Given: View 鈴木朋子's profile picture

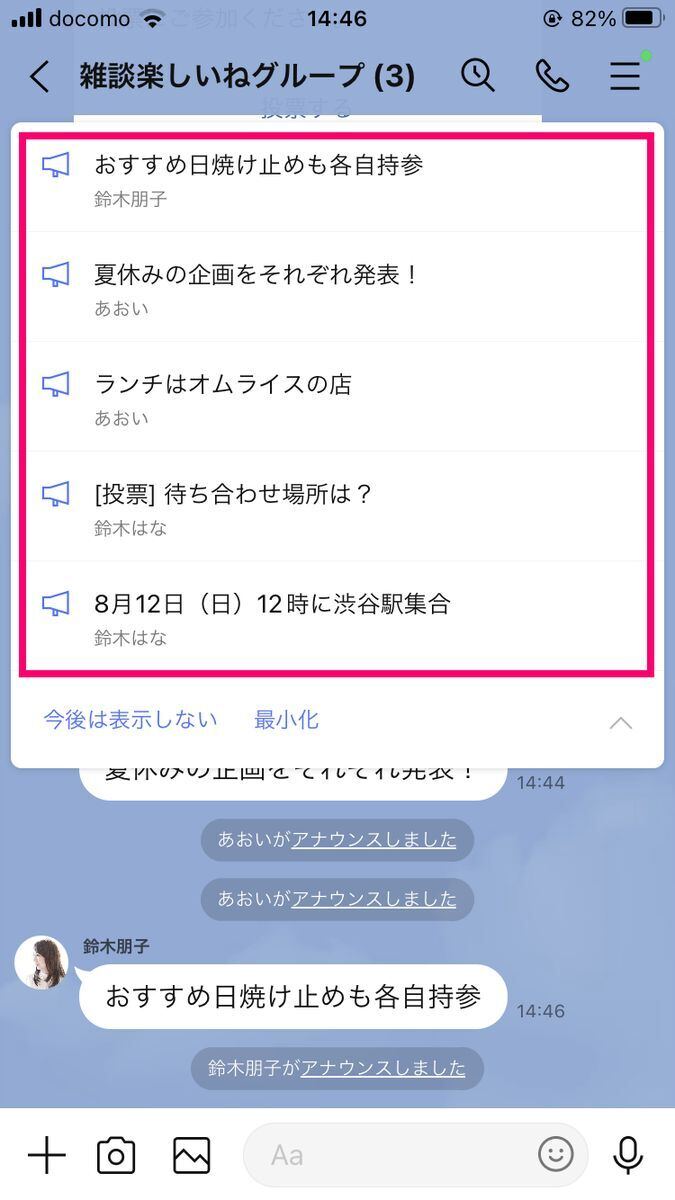Looking at the screenshot, I should [x=42, y=962].
